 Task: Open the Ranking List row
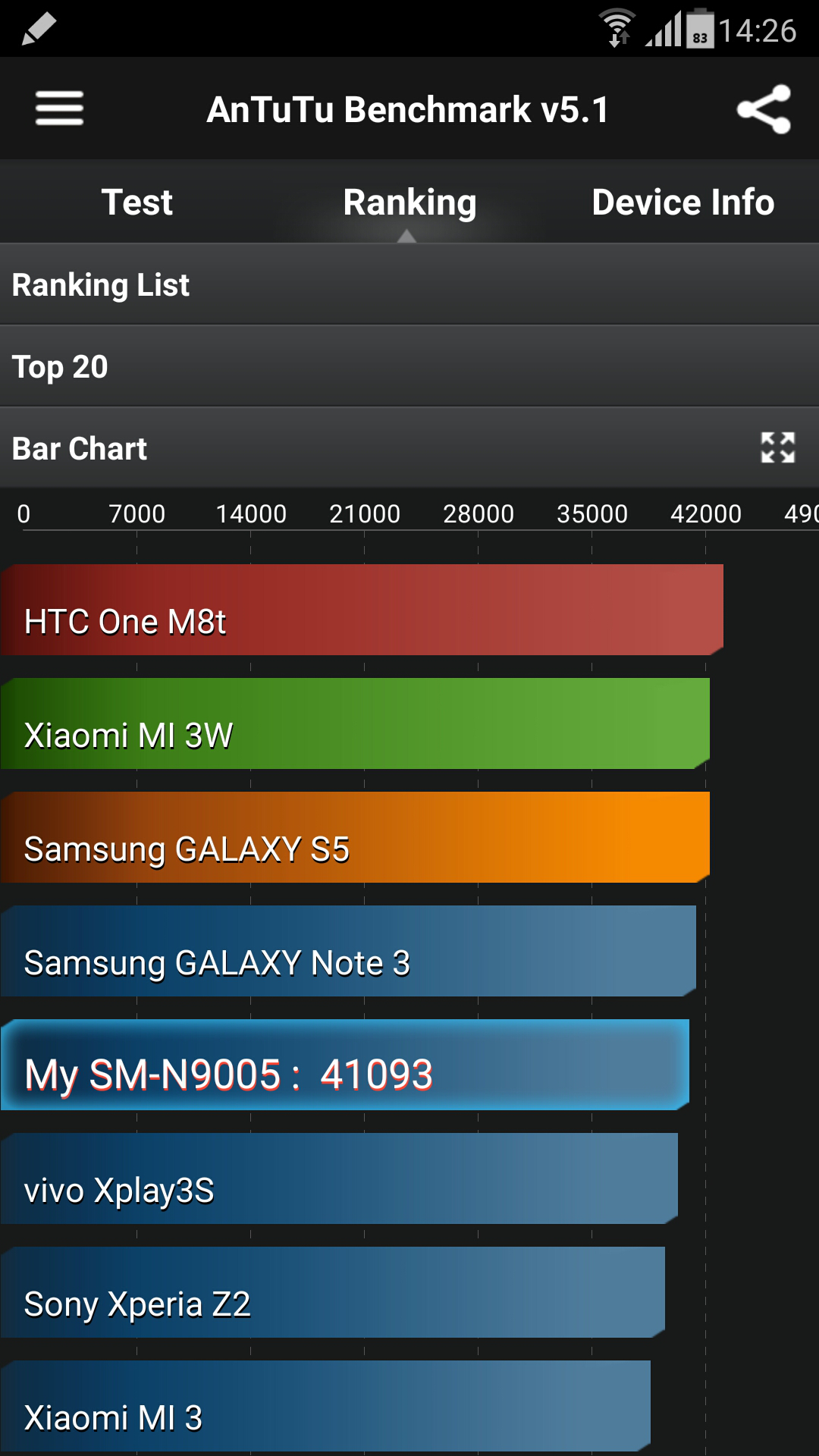pos(409,285)
